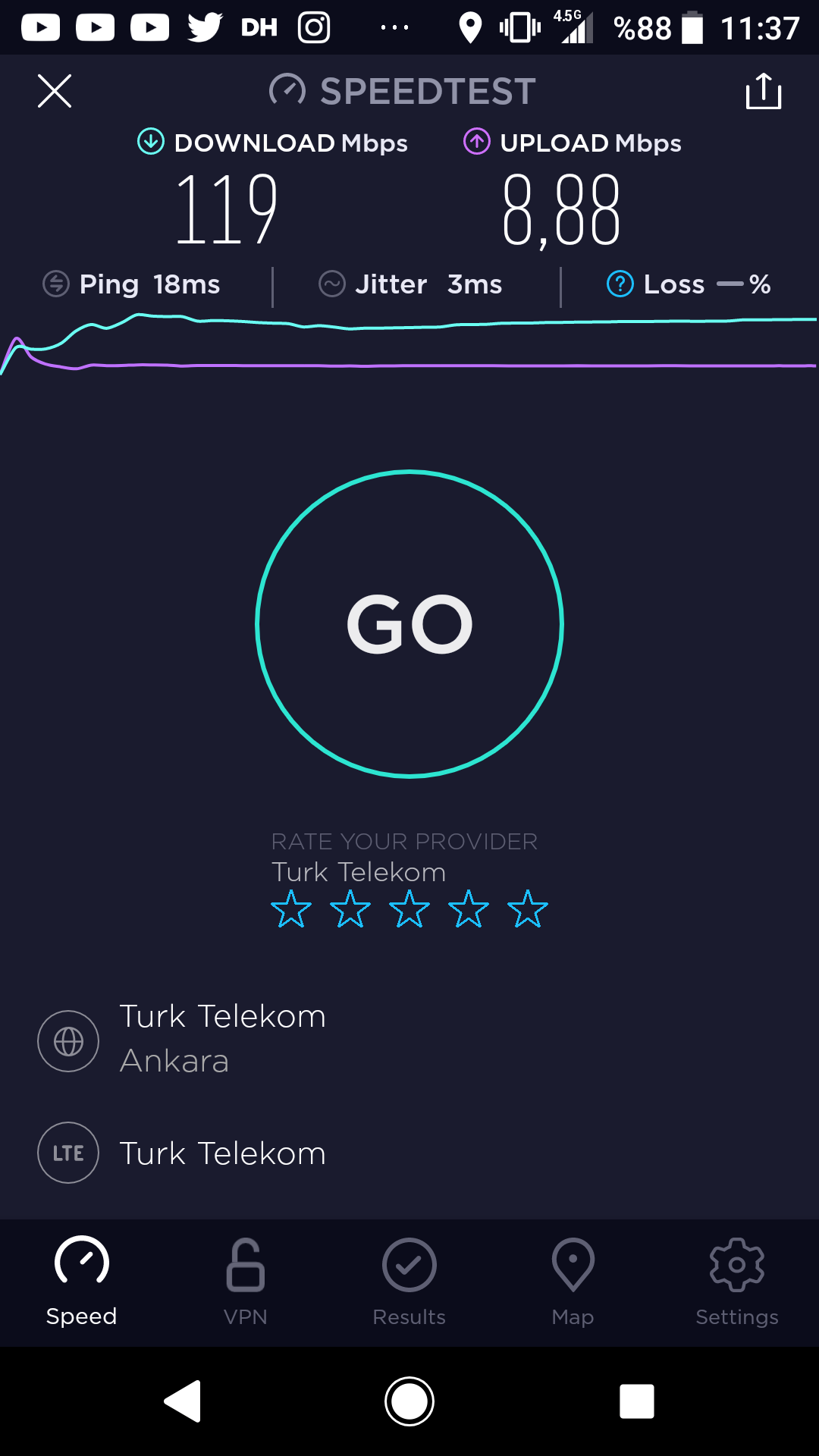Open recent apps with the square button

click(637, 1401)
